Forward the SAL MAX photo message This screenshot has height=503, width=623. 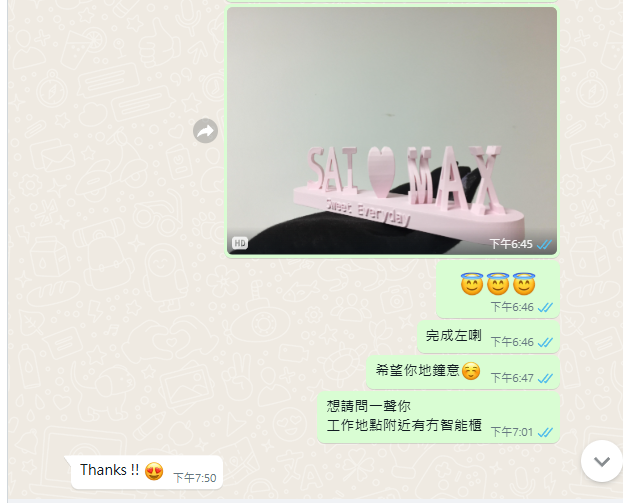coord(205,131)
